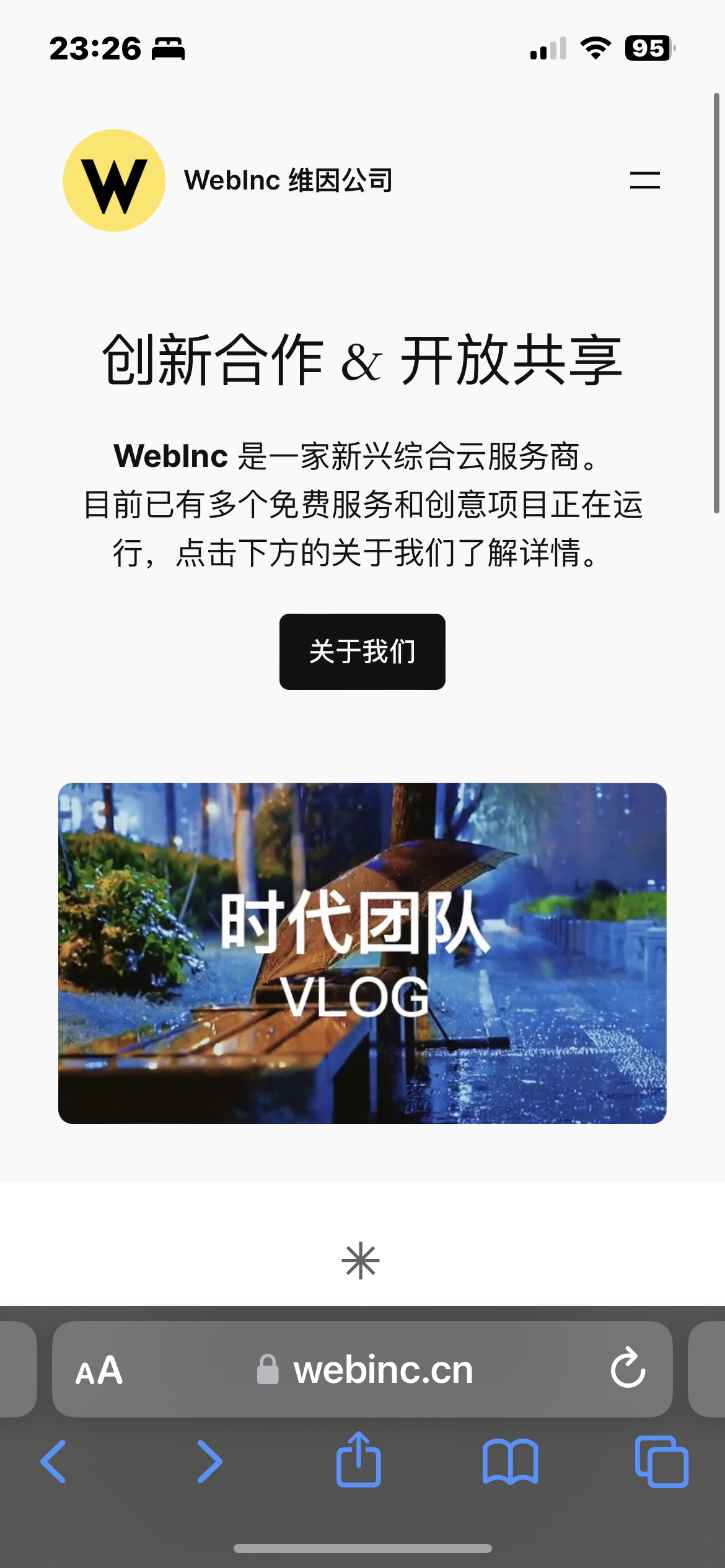
Task: Tap the 关于我们 button
Action: (x=362, y=651)
